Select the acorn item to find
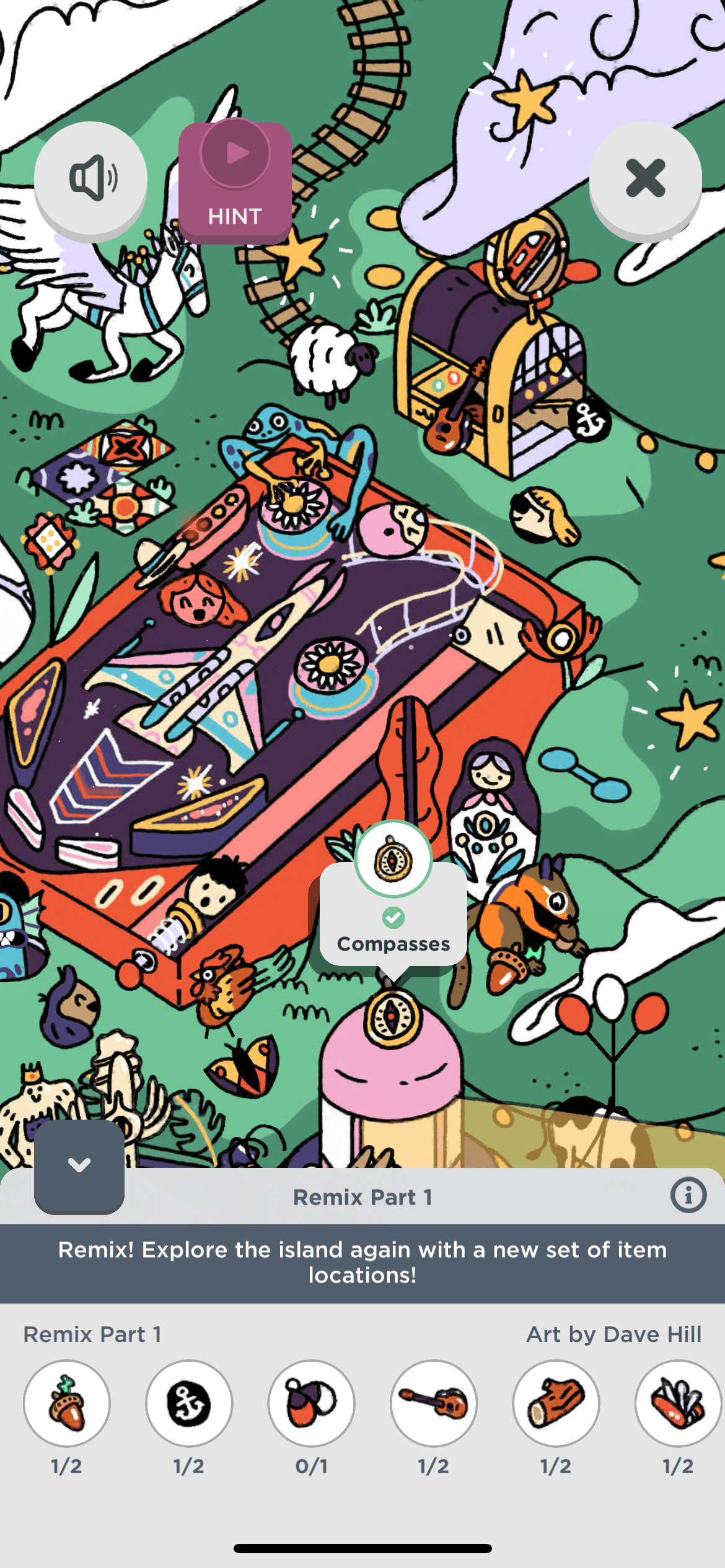The height and width of the screenshot is (1568, 725). [67, 1403]
